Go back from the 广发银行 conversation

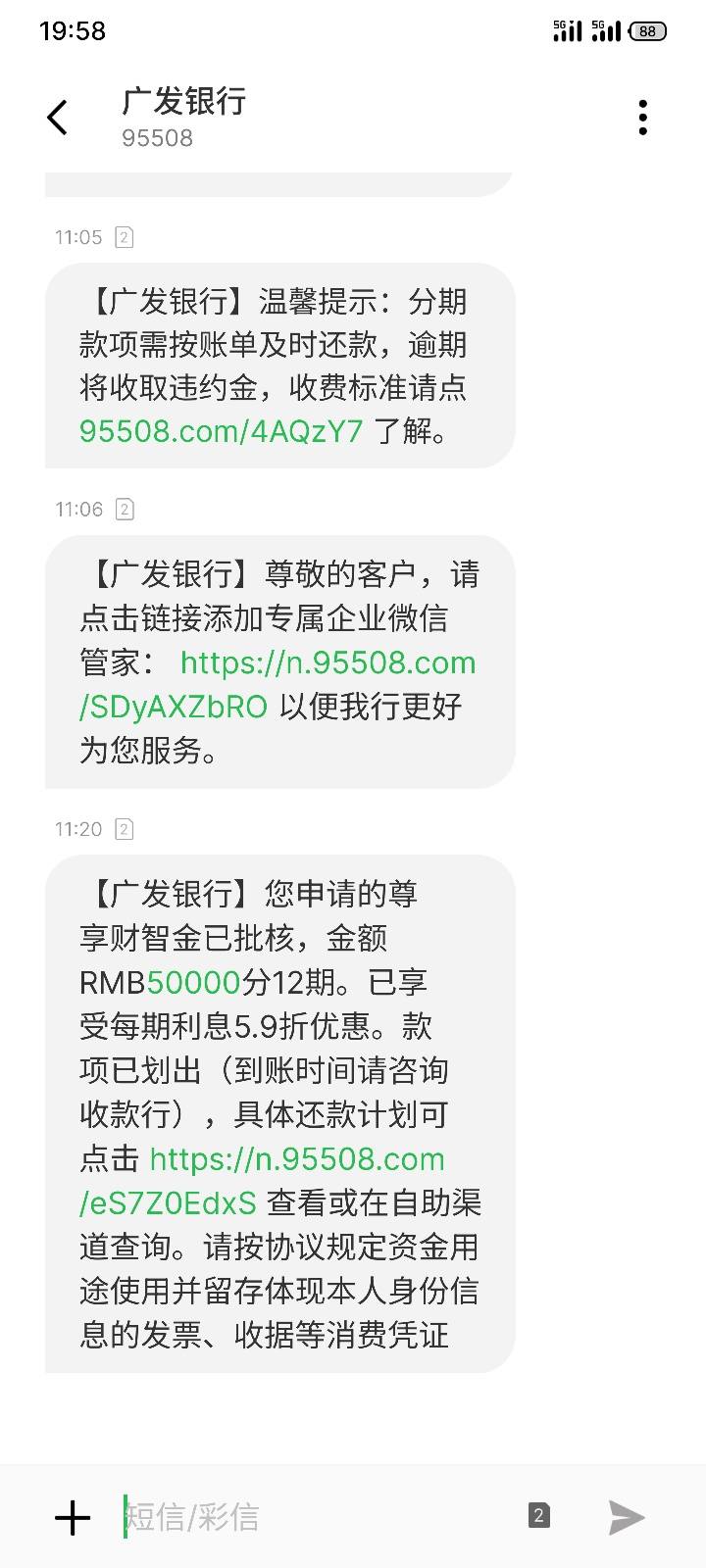58,118
